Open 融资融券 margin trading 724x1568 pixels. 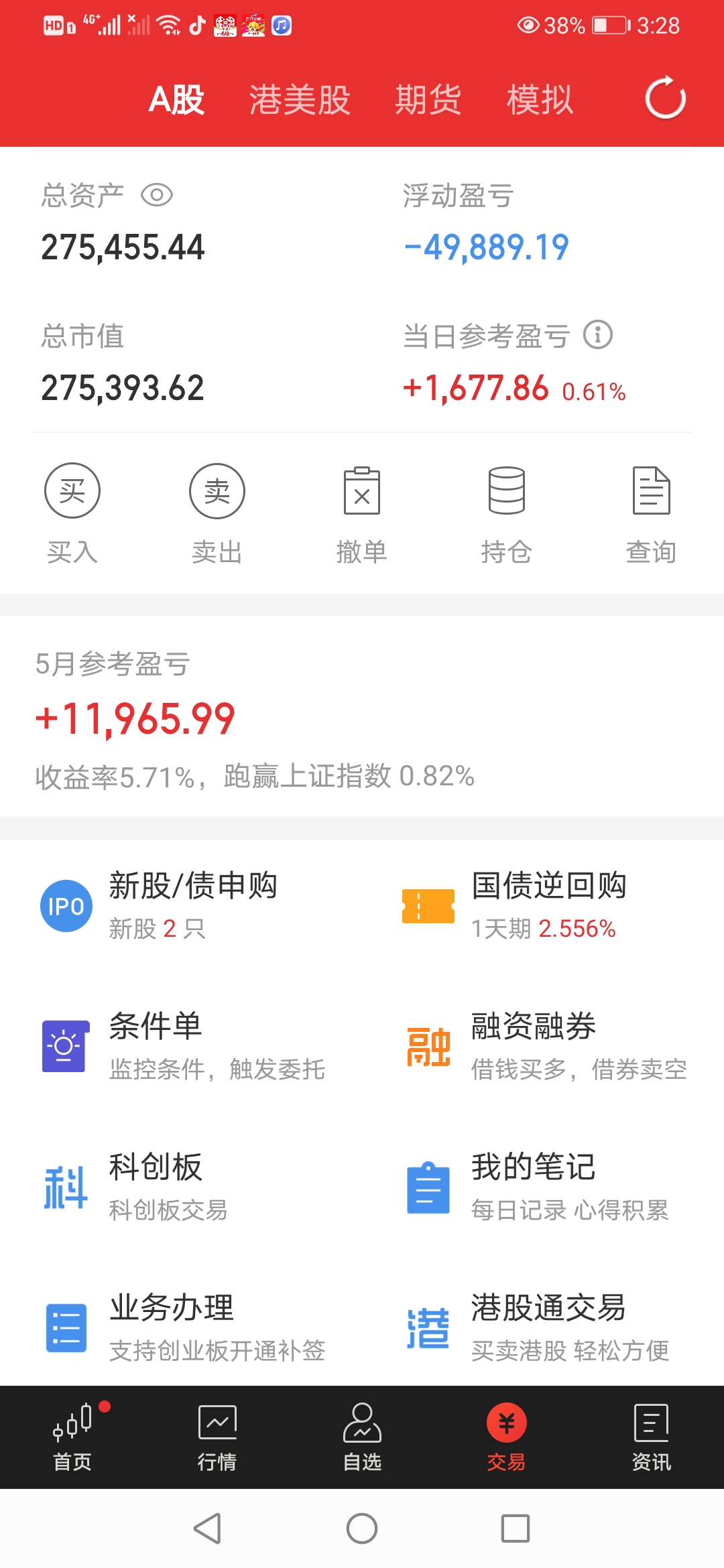[543, 1047]
